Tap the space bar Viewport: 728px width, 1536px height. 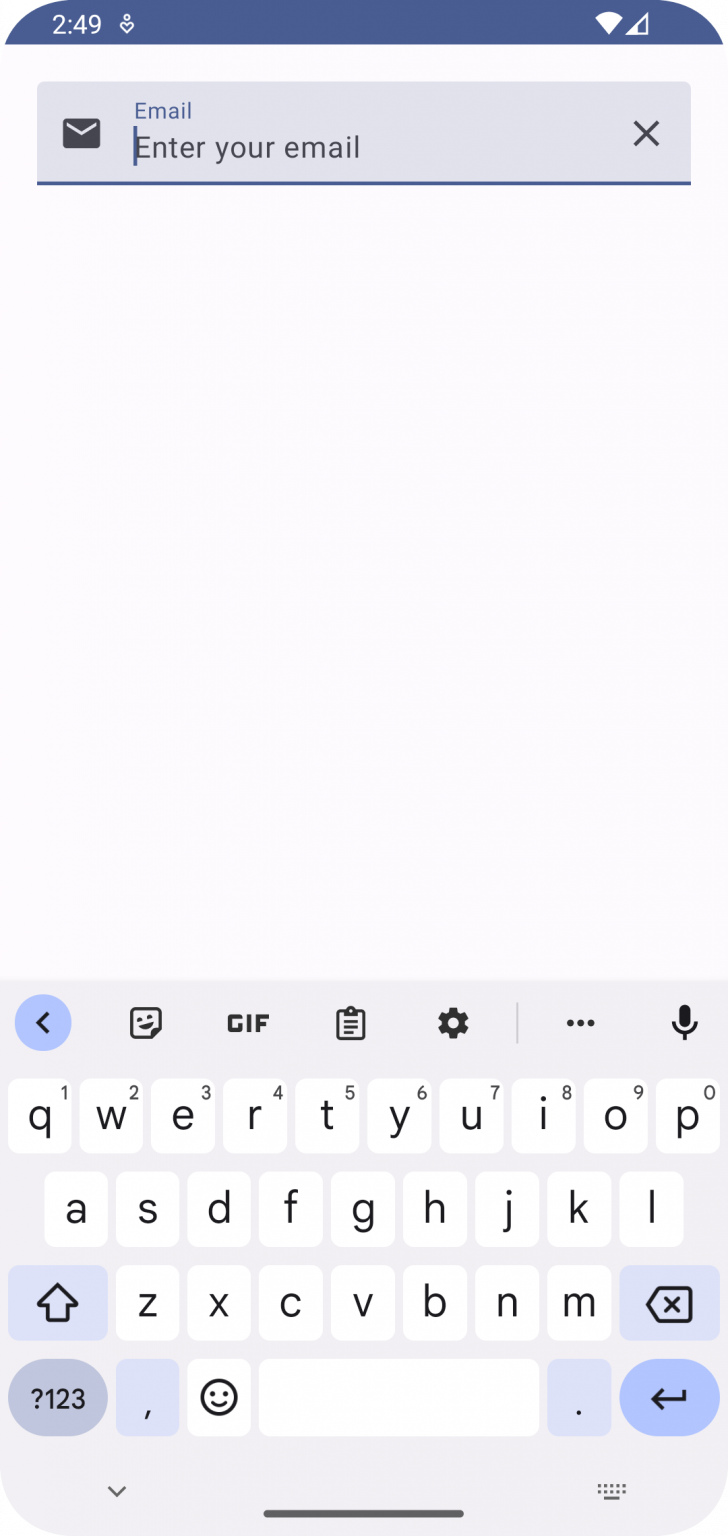pyautogui.click(x=398, y=1398)
